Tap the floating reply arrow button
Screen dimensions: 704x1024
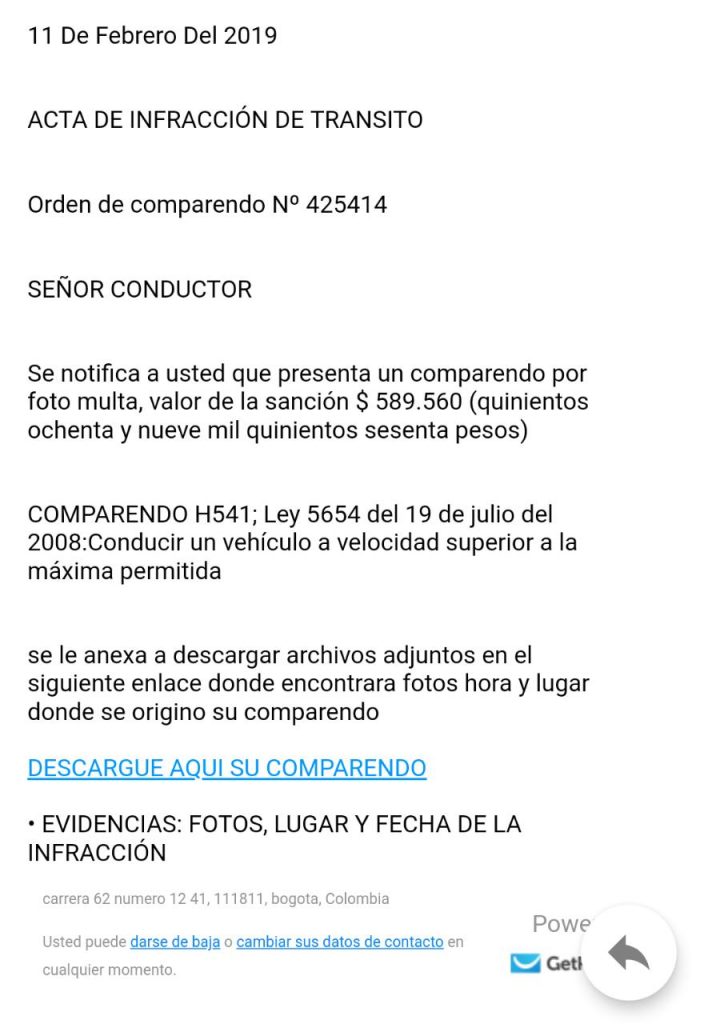point(628,953)
